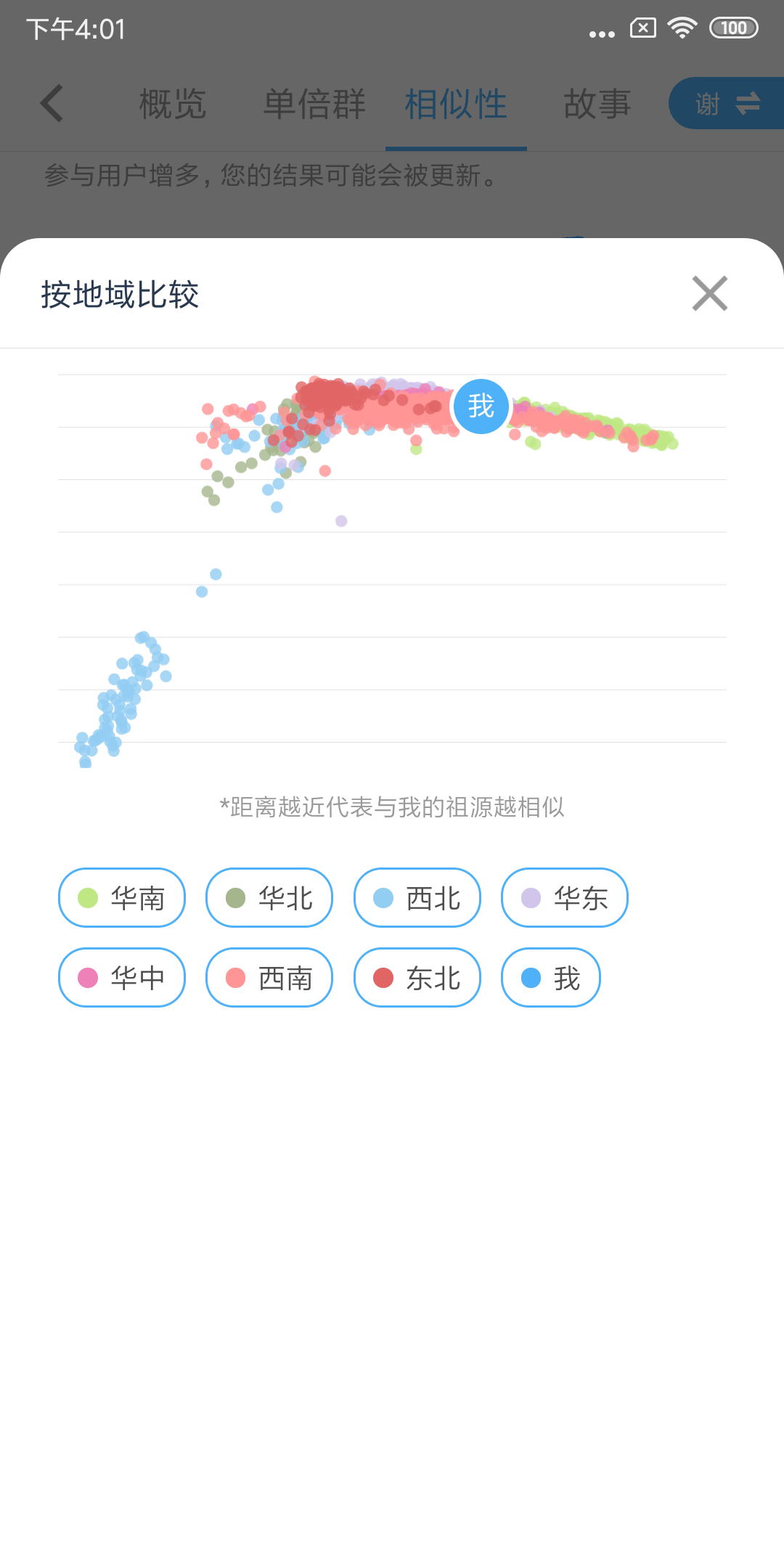This screenshot has height=1568, width=784.
Task: Toggle the 华南 region chip
Action: click(122, 898)
